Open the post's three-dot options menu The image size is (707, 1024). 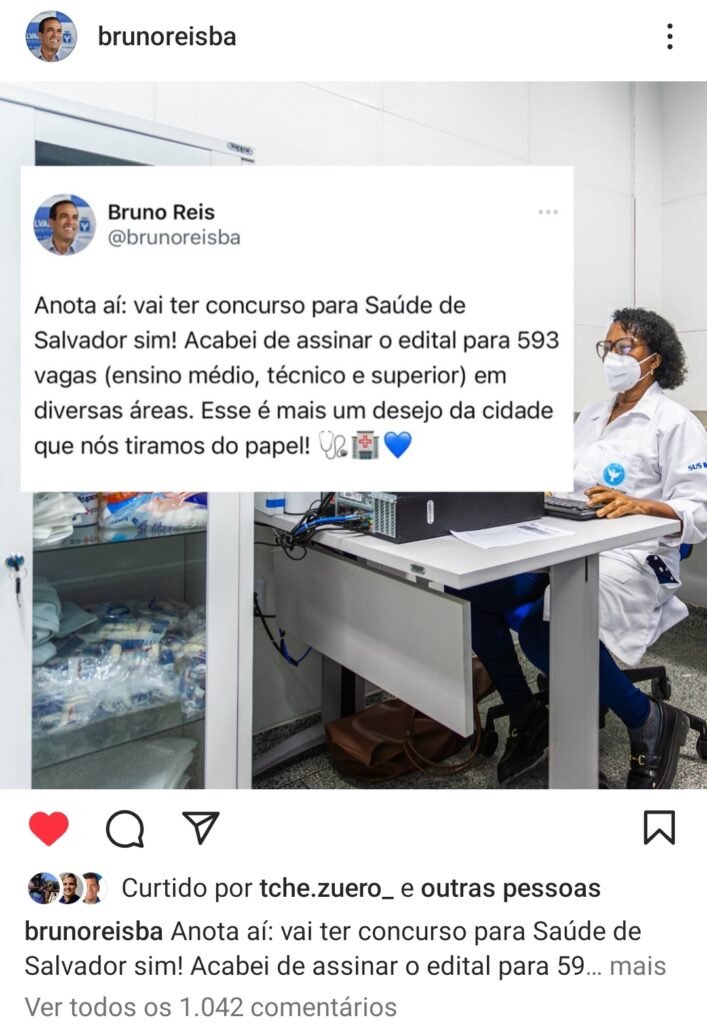pyautogui.click(x=669, y=37)
